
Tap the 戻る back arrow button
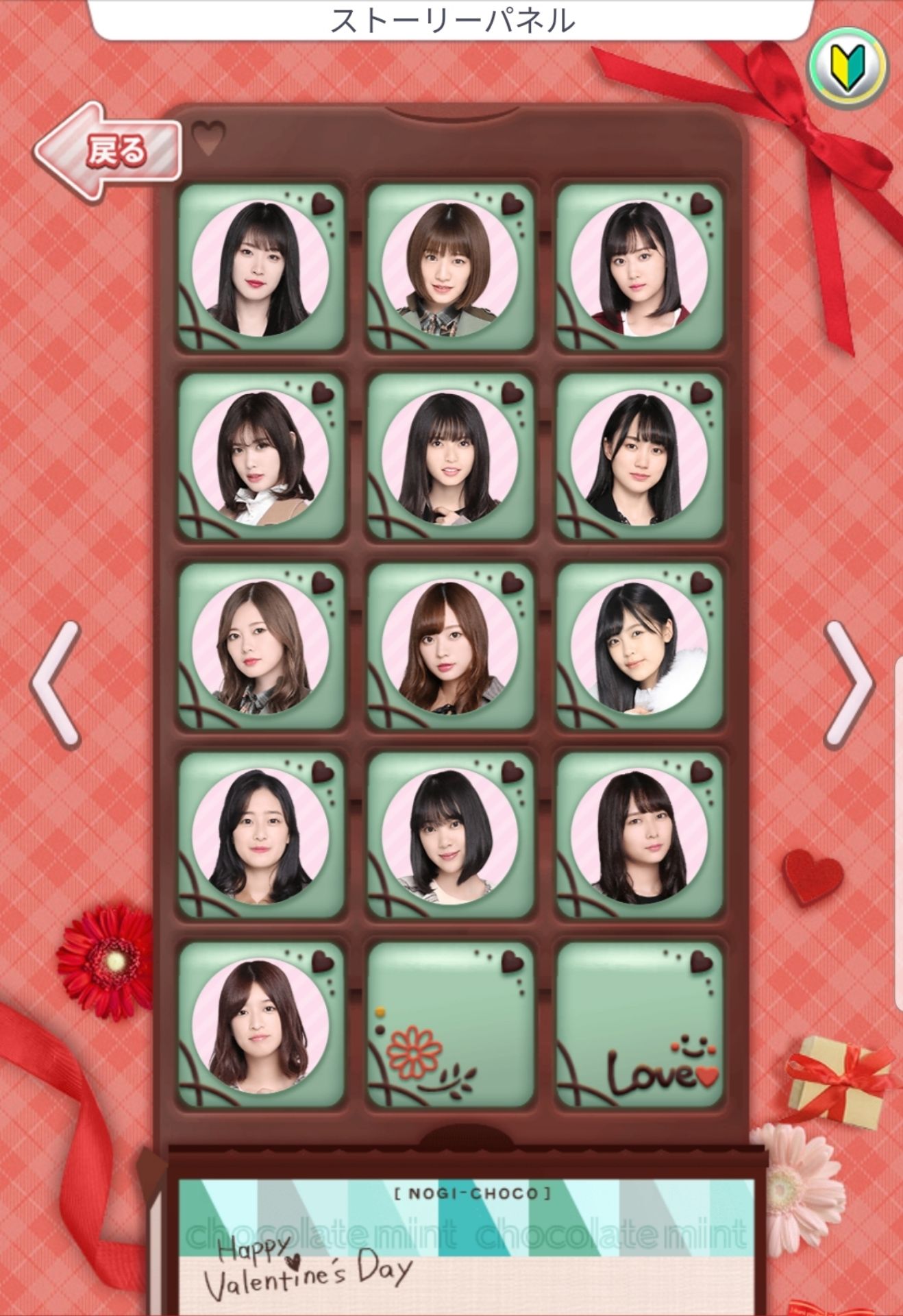[108, 151]
